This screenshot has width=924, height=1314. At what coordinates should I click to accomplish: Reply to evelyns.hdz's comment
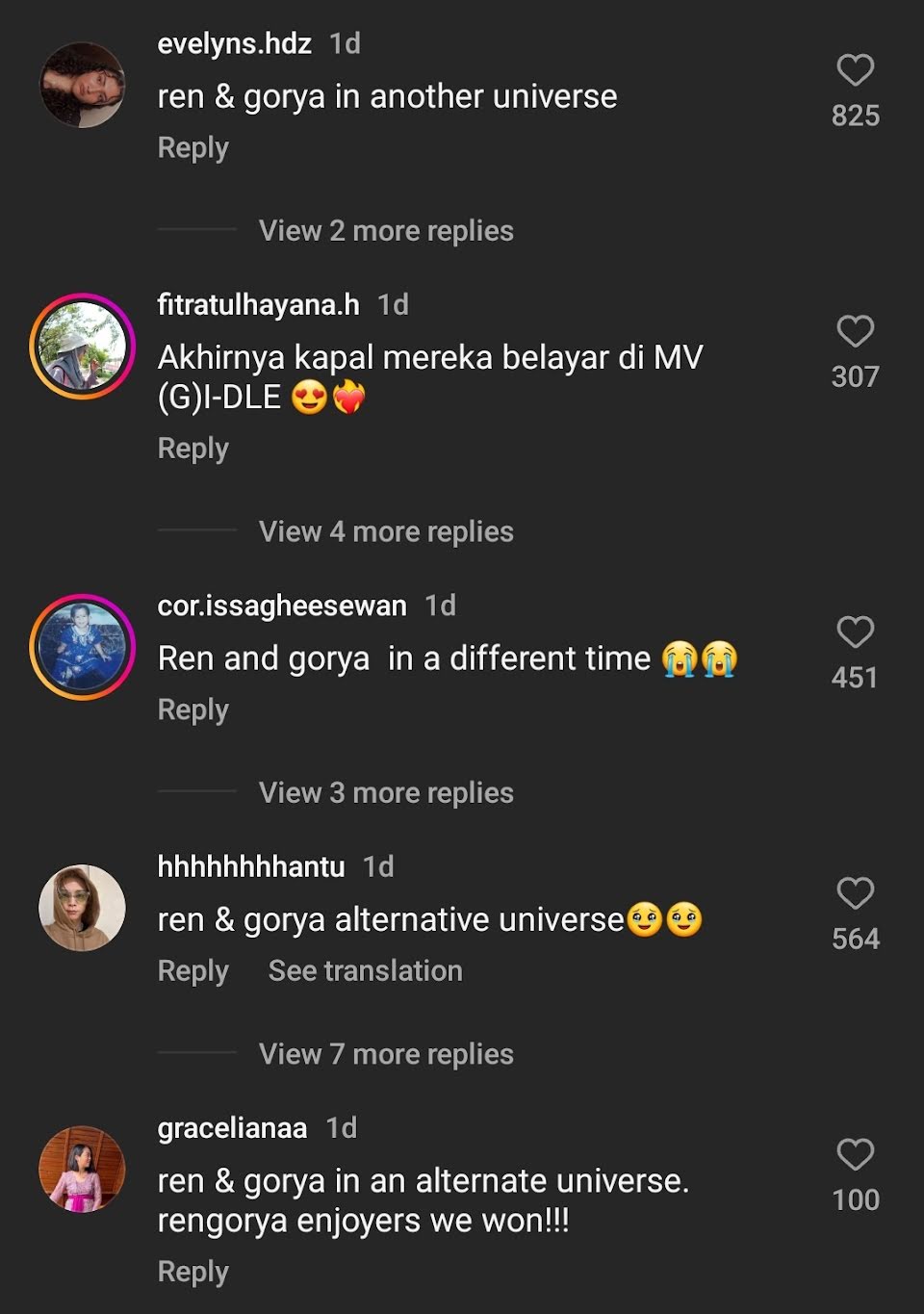[192, 148]
